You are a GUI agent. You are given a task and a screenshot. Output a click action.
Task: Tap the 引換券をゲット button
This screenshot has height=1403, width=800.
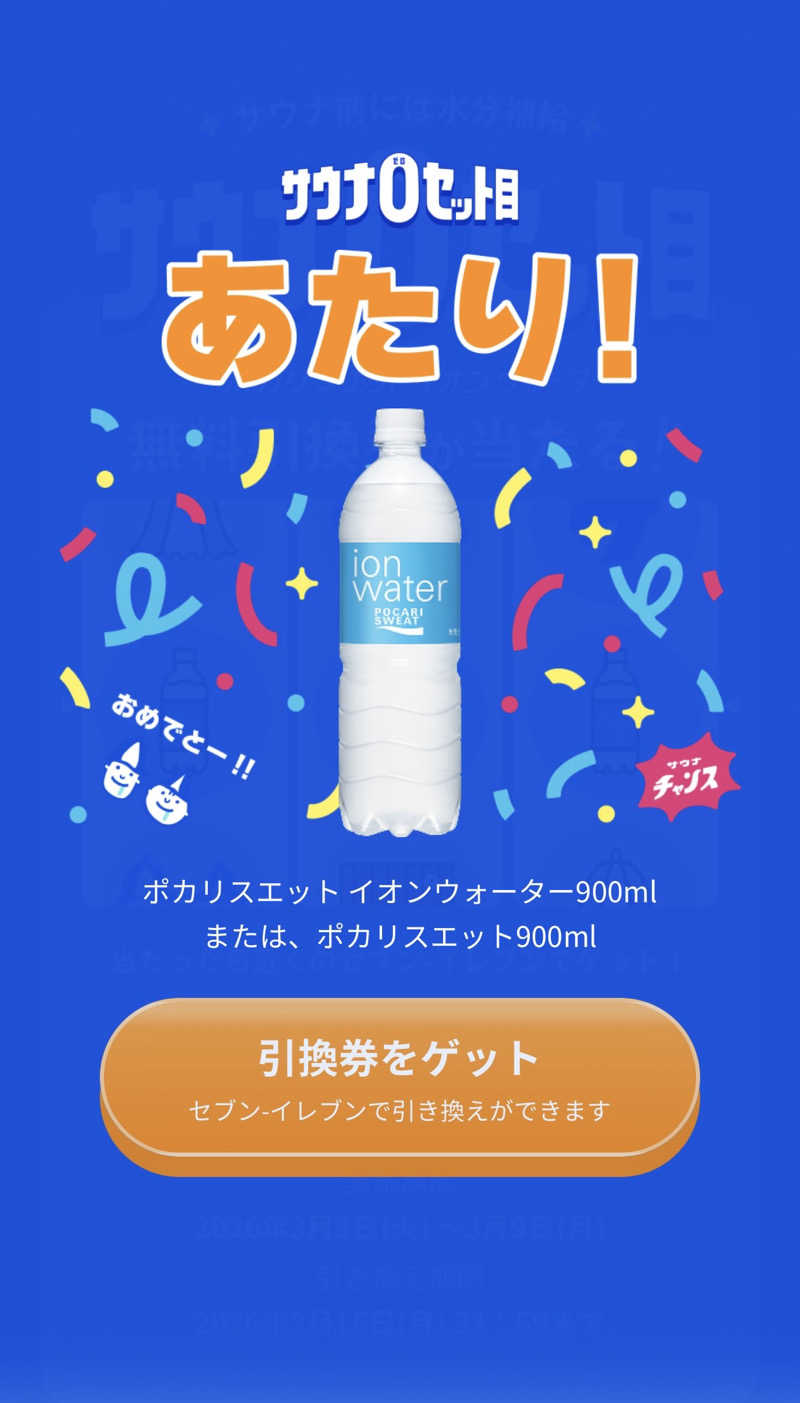coord(399,1078)
